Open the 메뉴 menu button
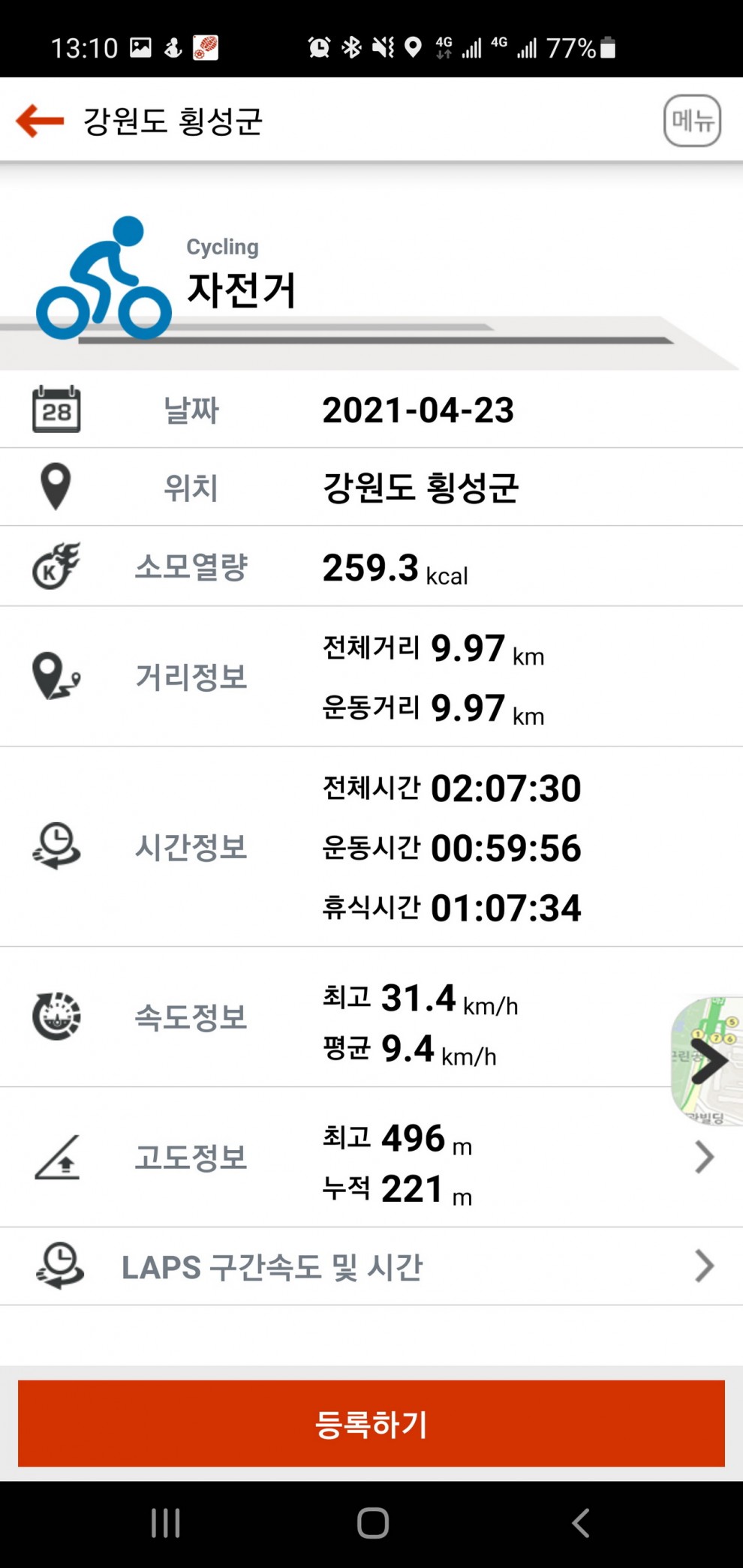Image resolution: width=743 pixels, height=1568 pixels. [x=692, y=121]
